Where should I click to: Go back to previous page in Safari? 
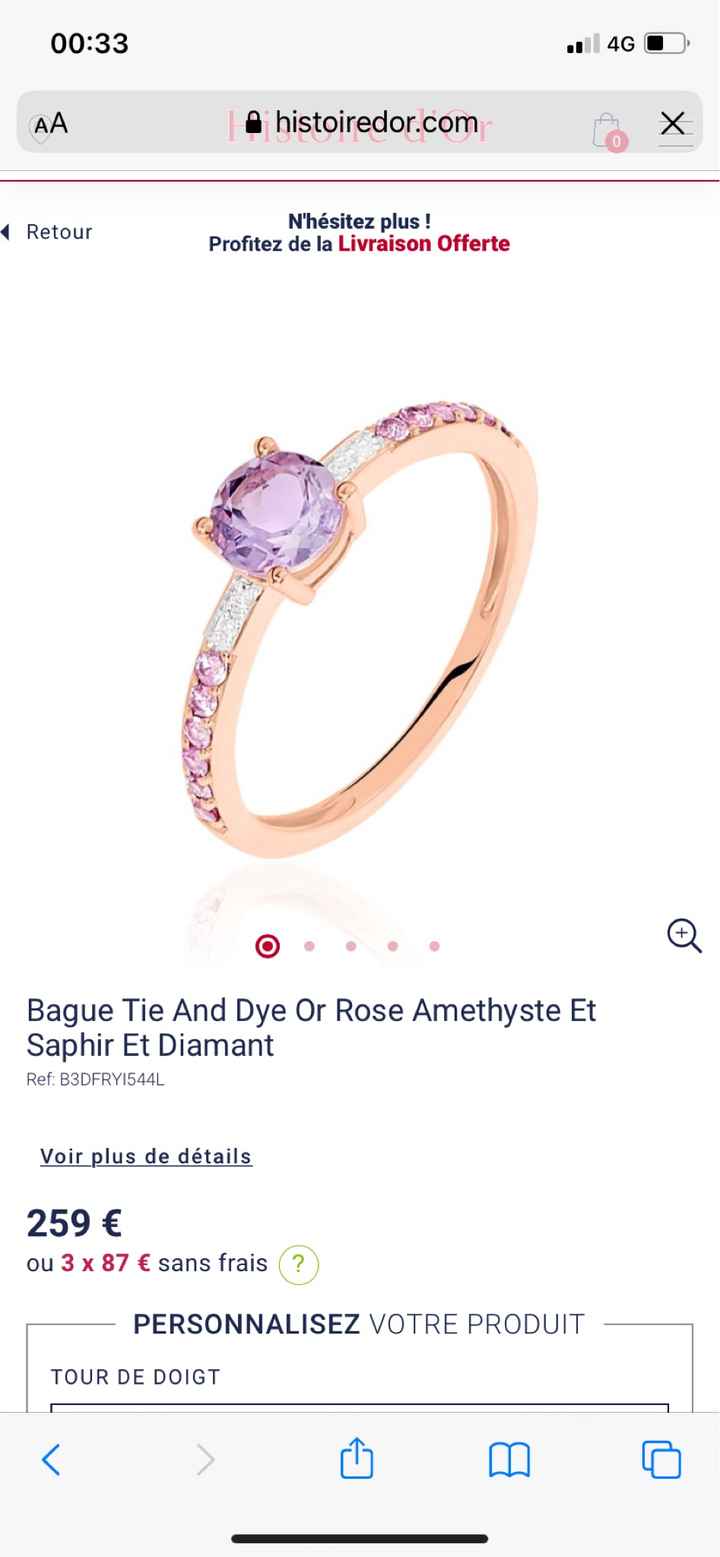51,1460
